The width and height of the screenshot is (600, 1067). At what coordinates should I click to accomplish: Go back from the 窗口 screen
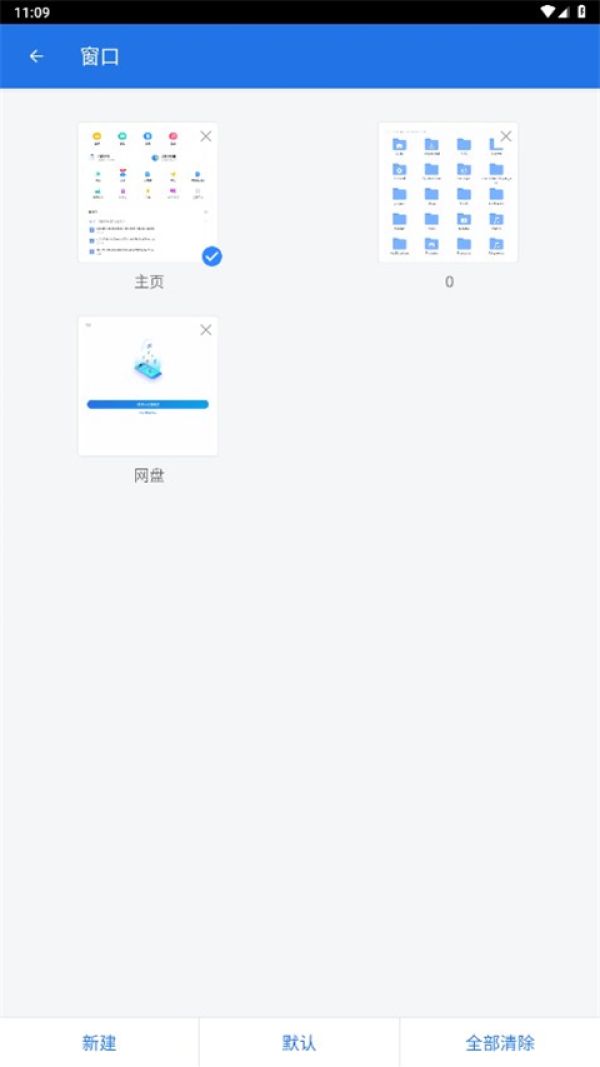tap(37, 56)
